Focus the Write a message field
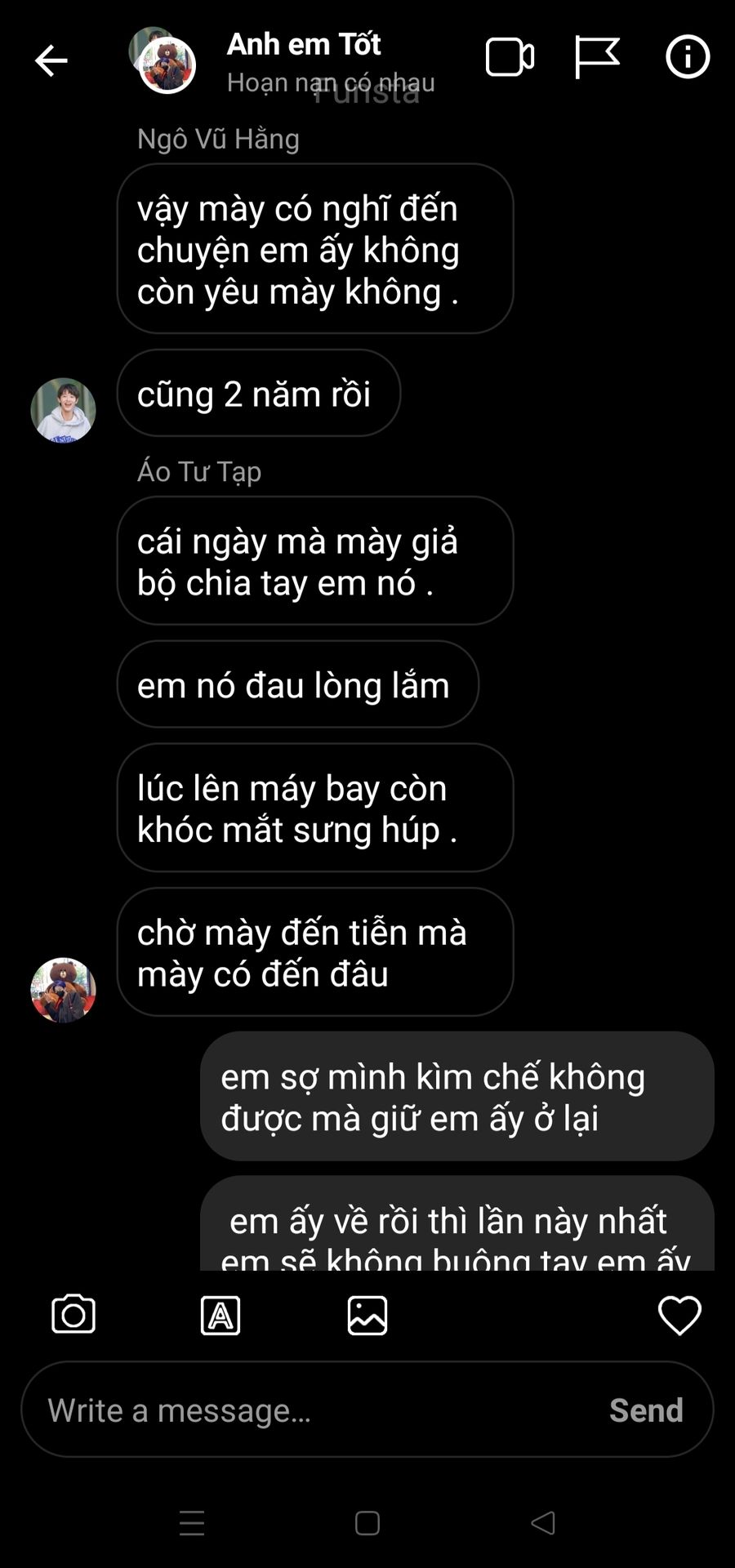The width and height of the screenshot is (735, 1568). coord(310,1410)
